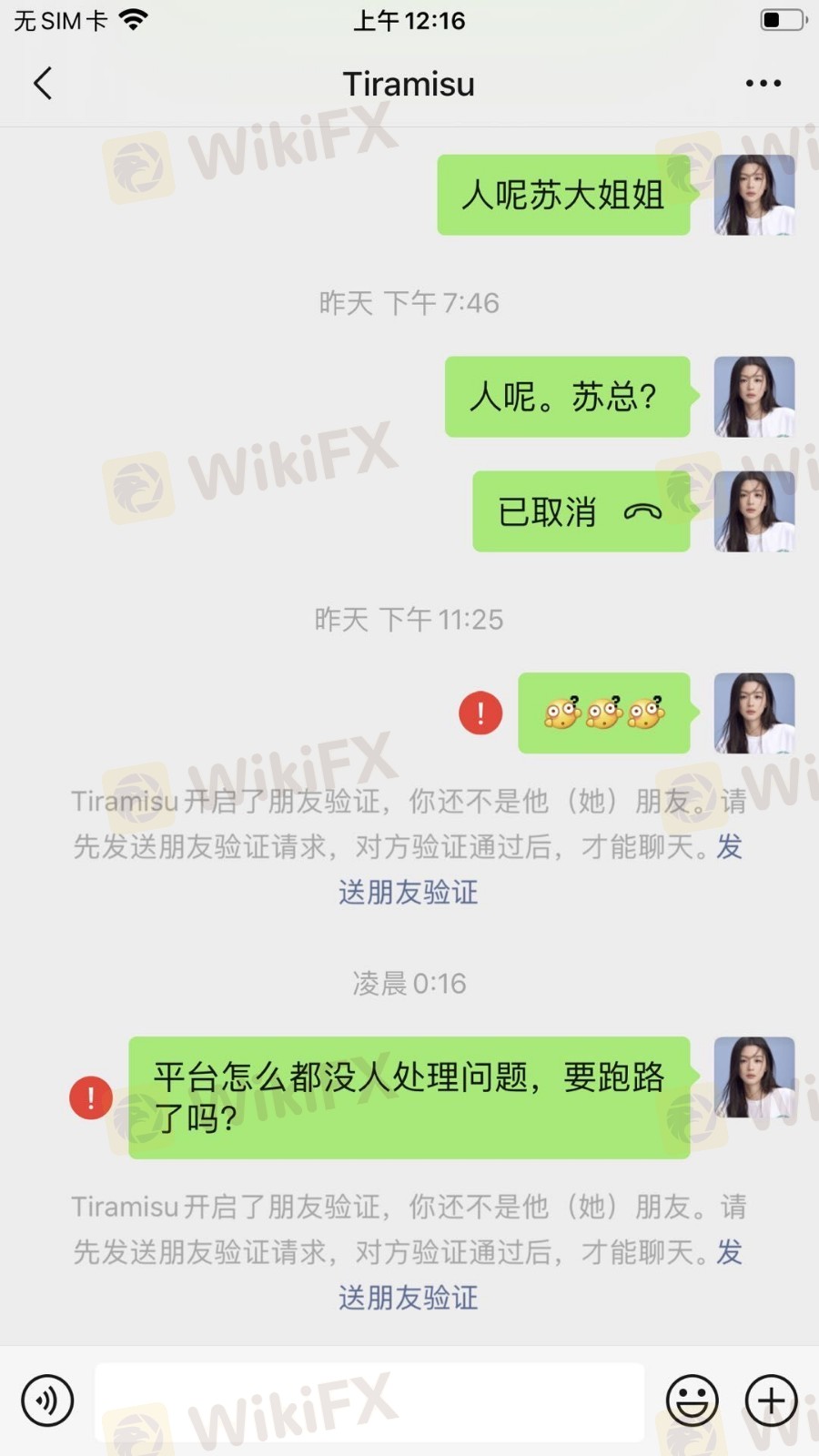Tap the 已取消 cancelled call bubble
The image size is (819, 1456).
[x=580, y=511]
